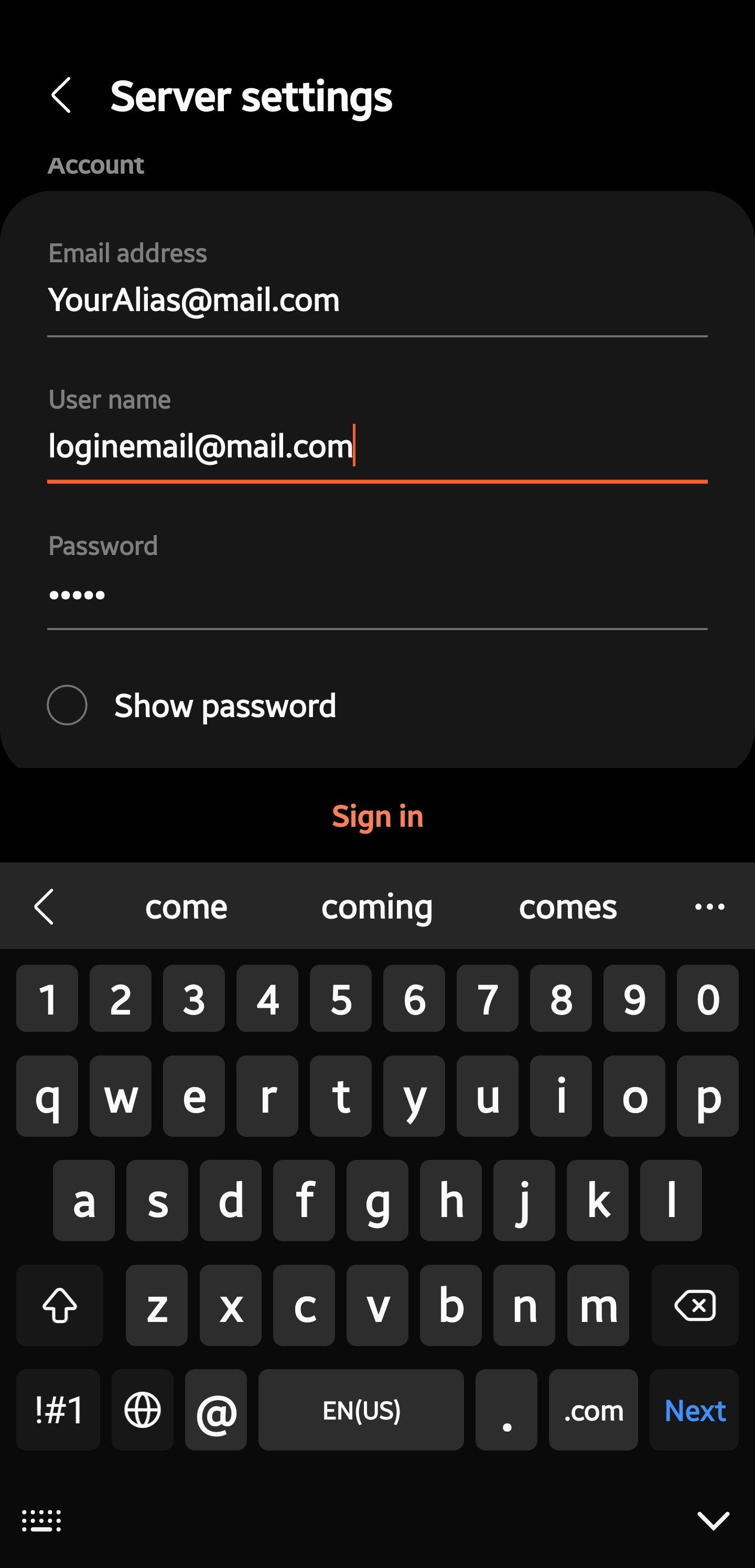Pick the suggestion word 'come'
Screen dimensions: 755x1568
tap(186, 906)
